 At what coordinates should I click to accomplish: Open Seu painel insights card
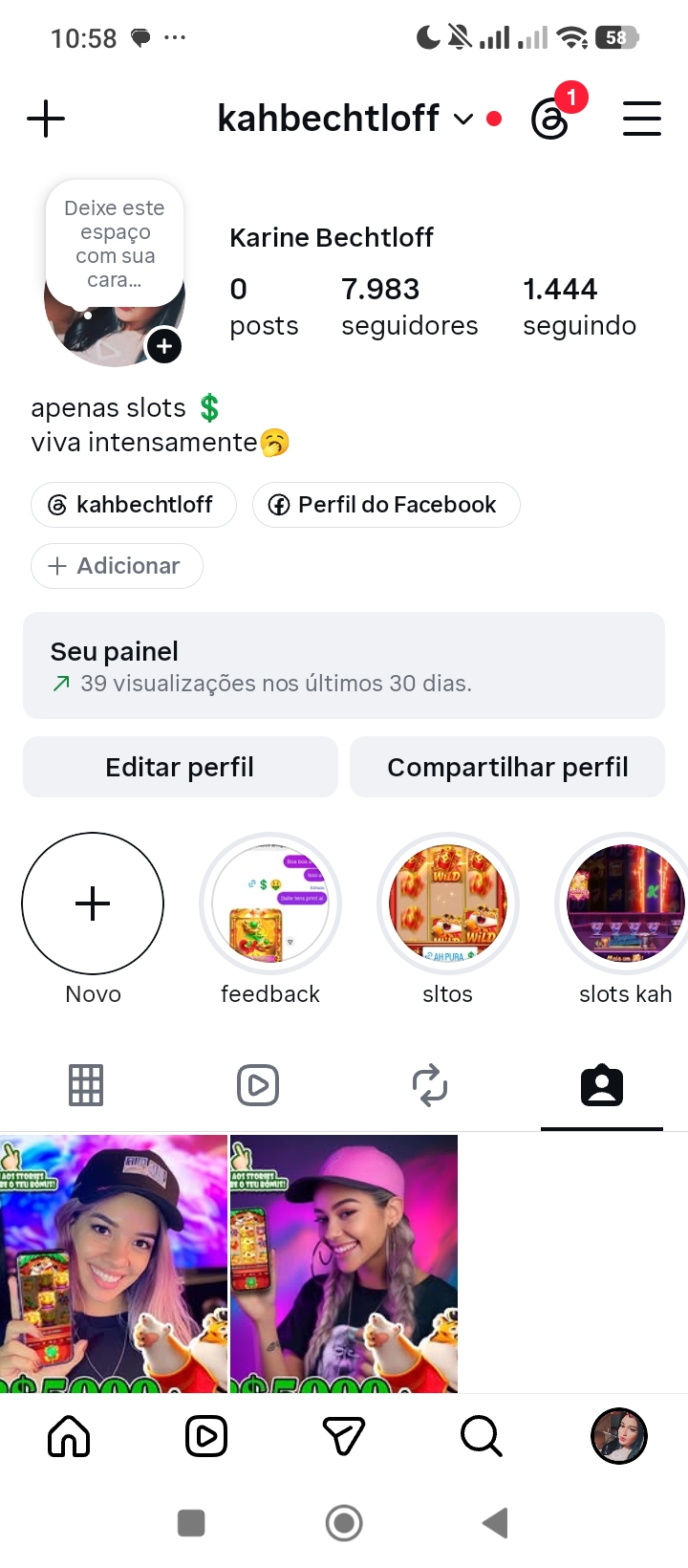click(344, 665)
